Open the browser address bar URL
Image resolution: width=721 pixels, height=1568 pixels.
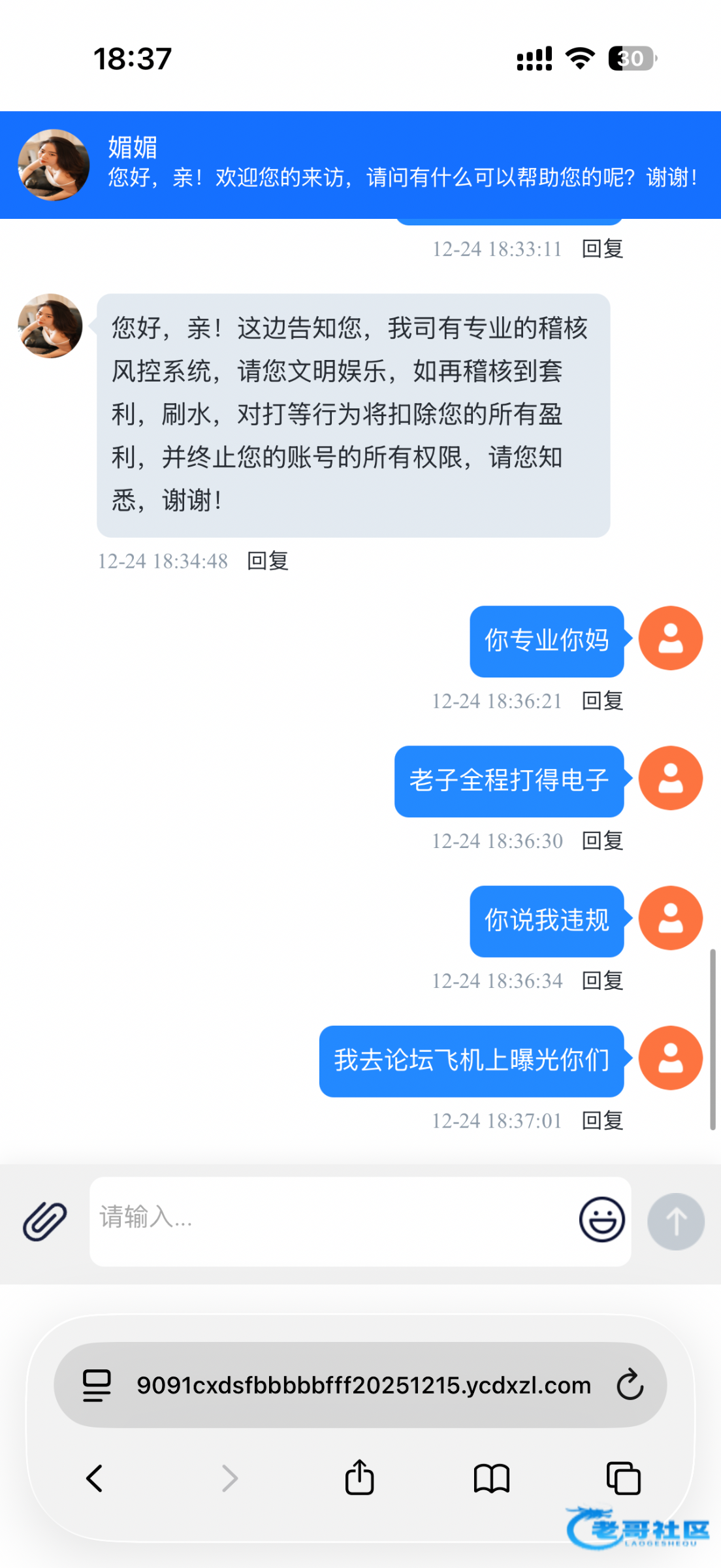(x=363, y=1385)
